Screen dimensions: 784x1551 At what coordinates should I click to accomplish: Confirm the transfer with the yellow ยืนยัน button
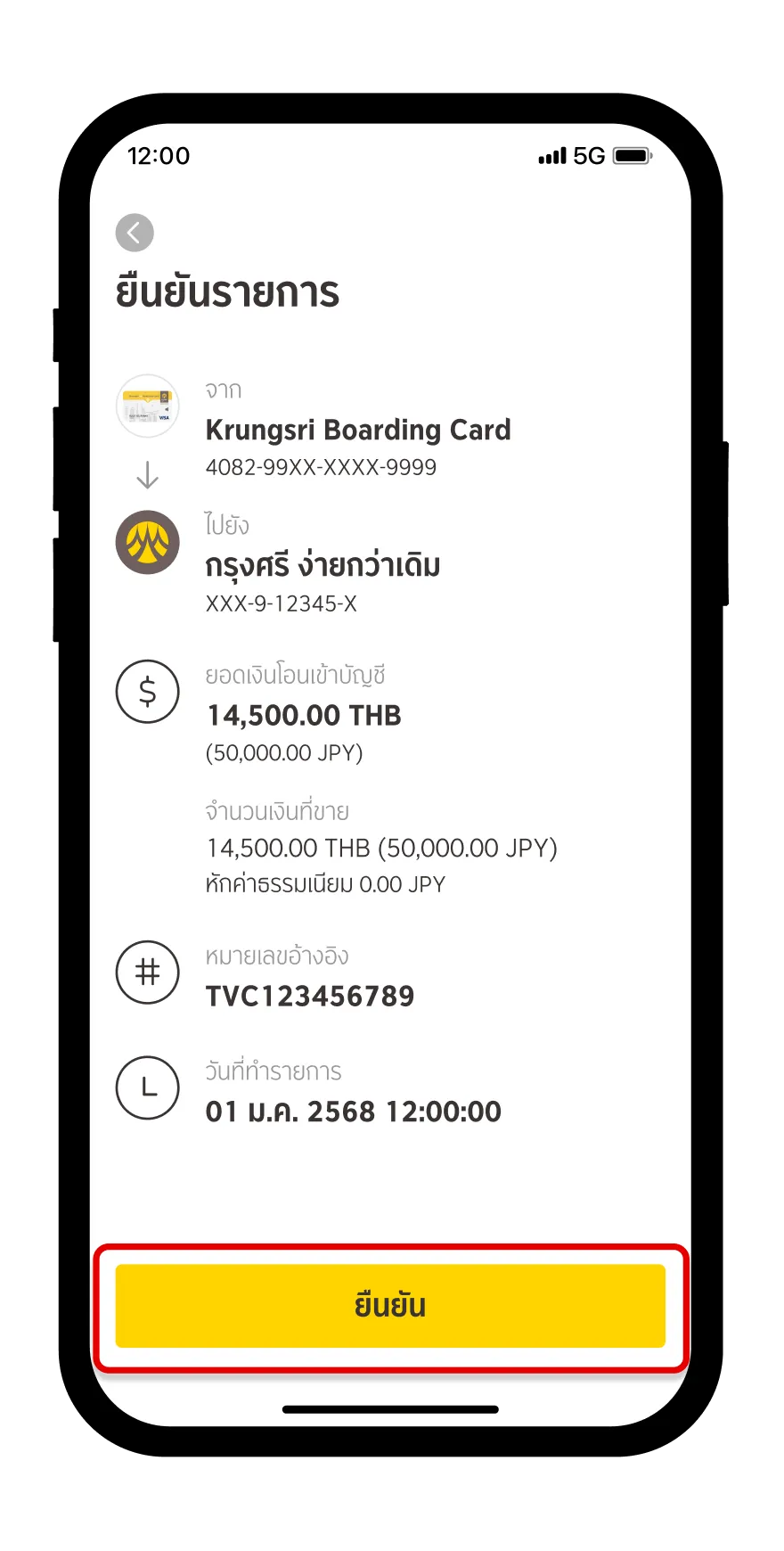[x=390, y=1306]
